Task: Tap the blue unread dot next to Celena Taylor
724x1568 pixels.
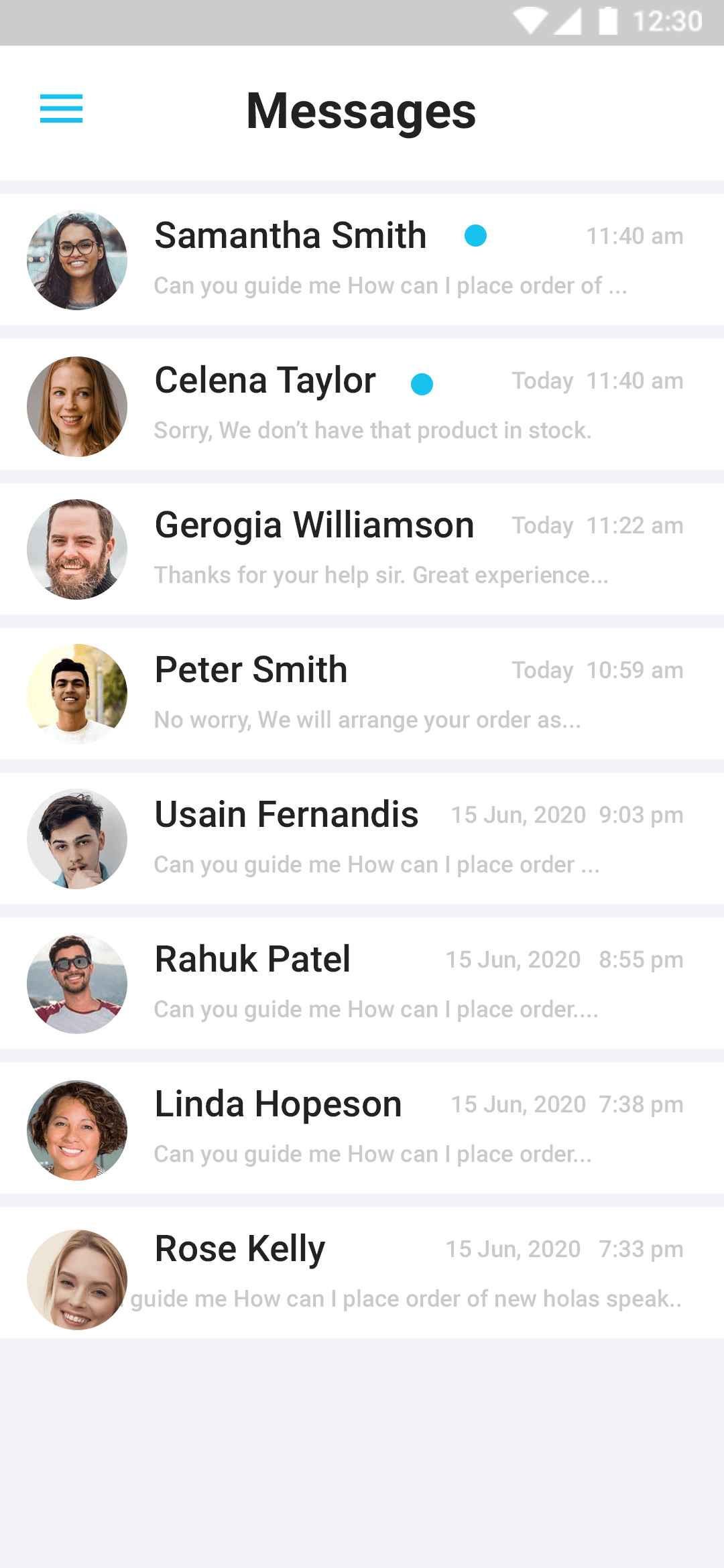Action: click(x=422, y=383)
